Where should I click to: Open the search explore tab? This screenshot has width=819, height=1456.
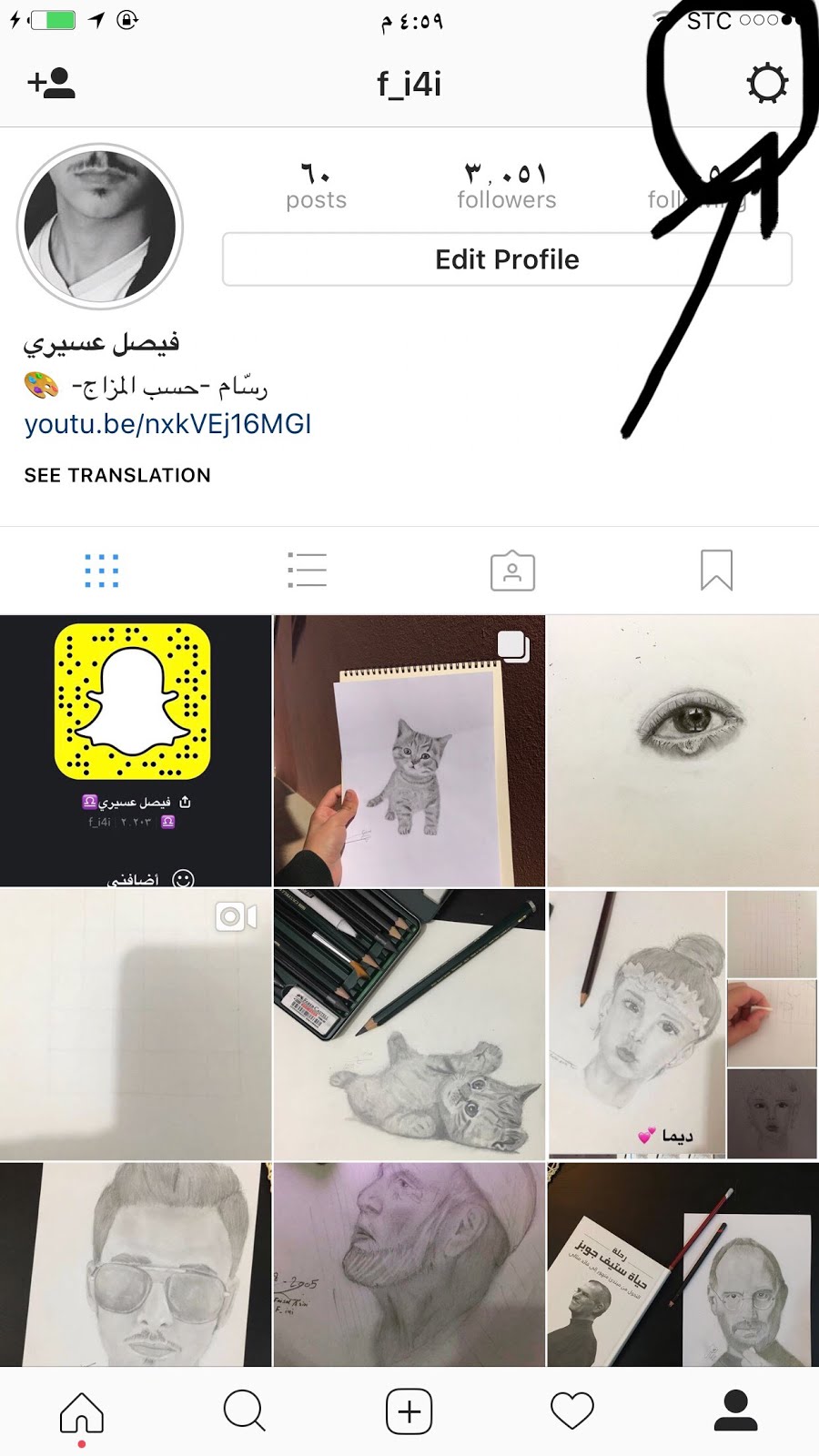pos(244,1411)
